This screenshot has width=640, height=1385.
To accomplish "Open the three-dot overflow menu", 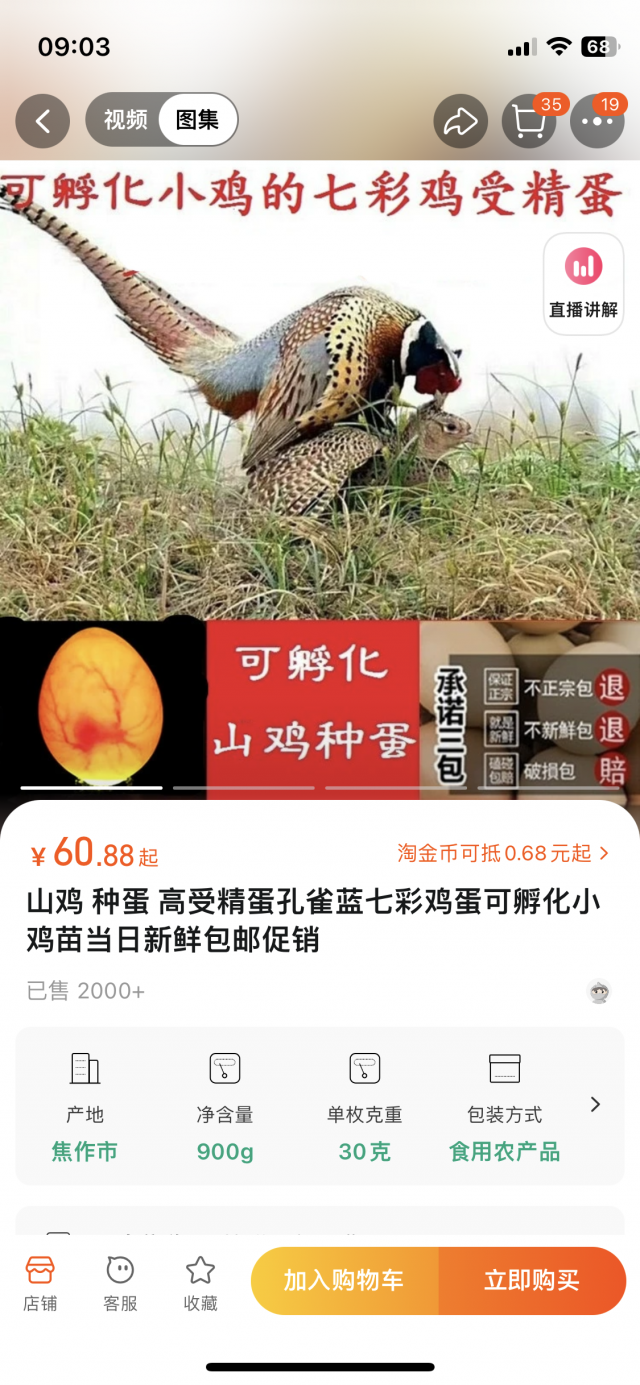I will [597, 122].
